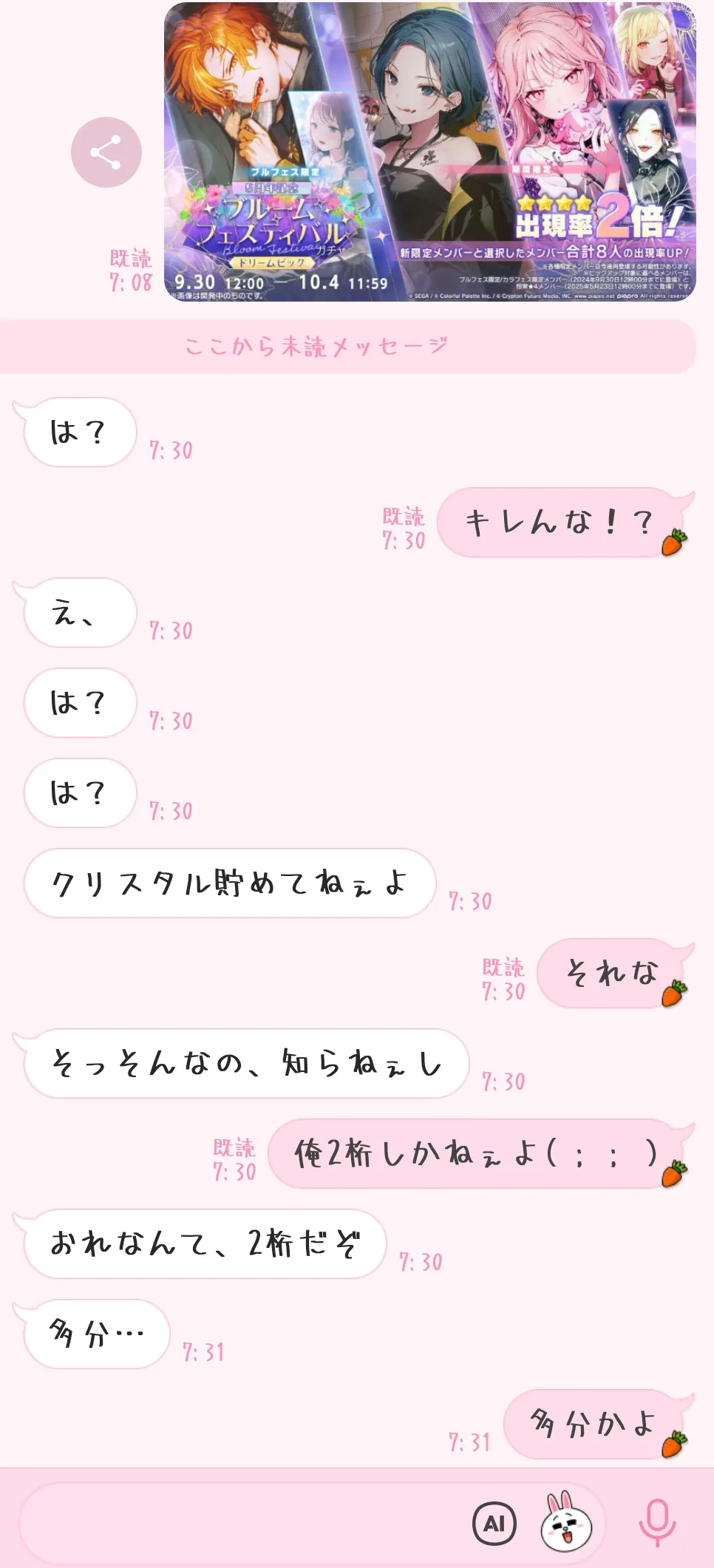Start a voice message with microphone

click(656, 1523)
